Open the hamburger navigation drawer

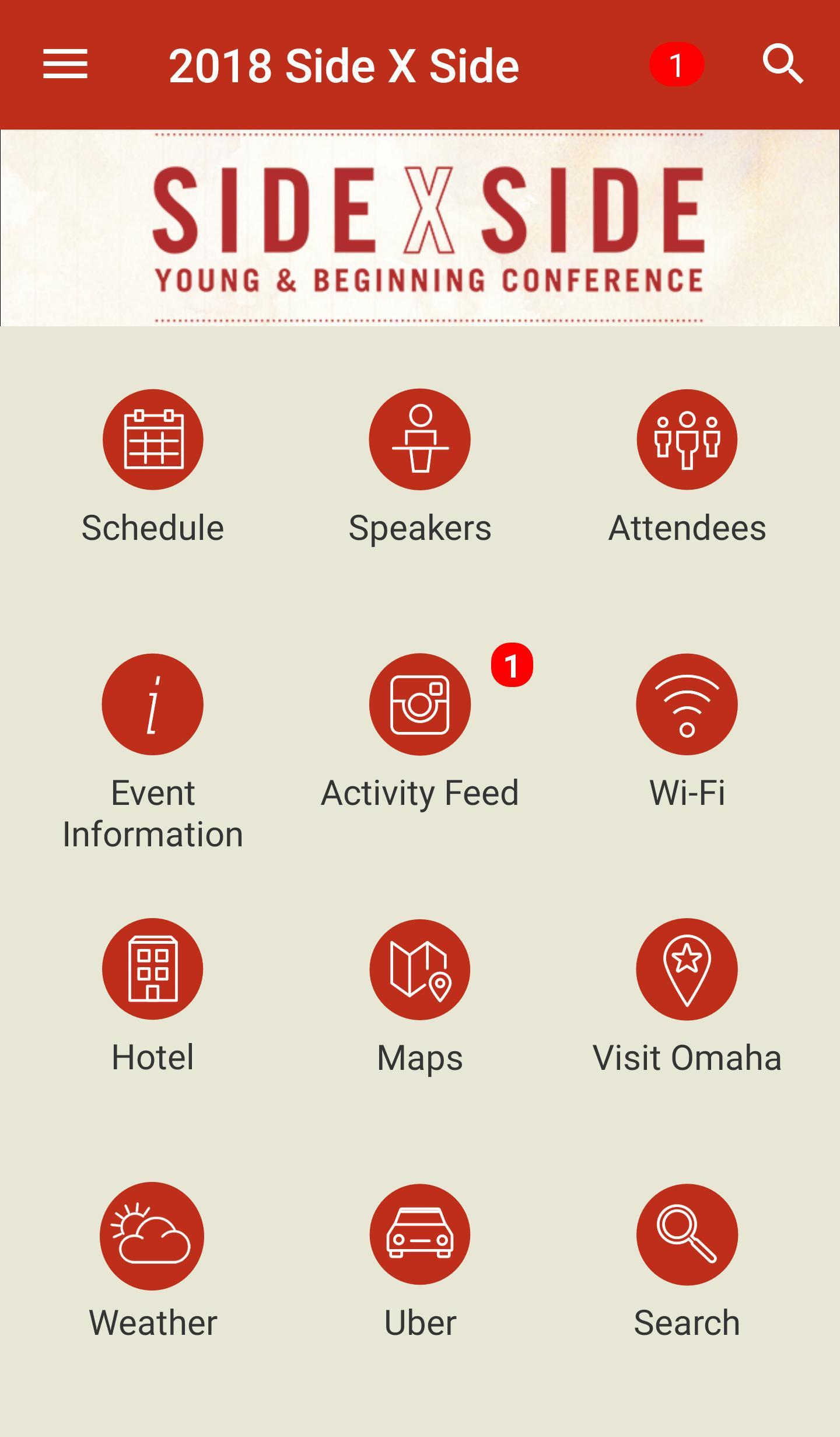tap(65, 64)
